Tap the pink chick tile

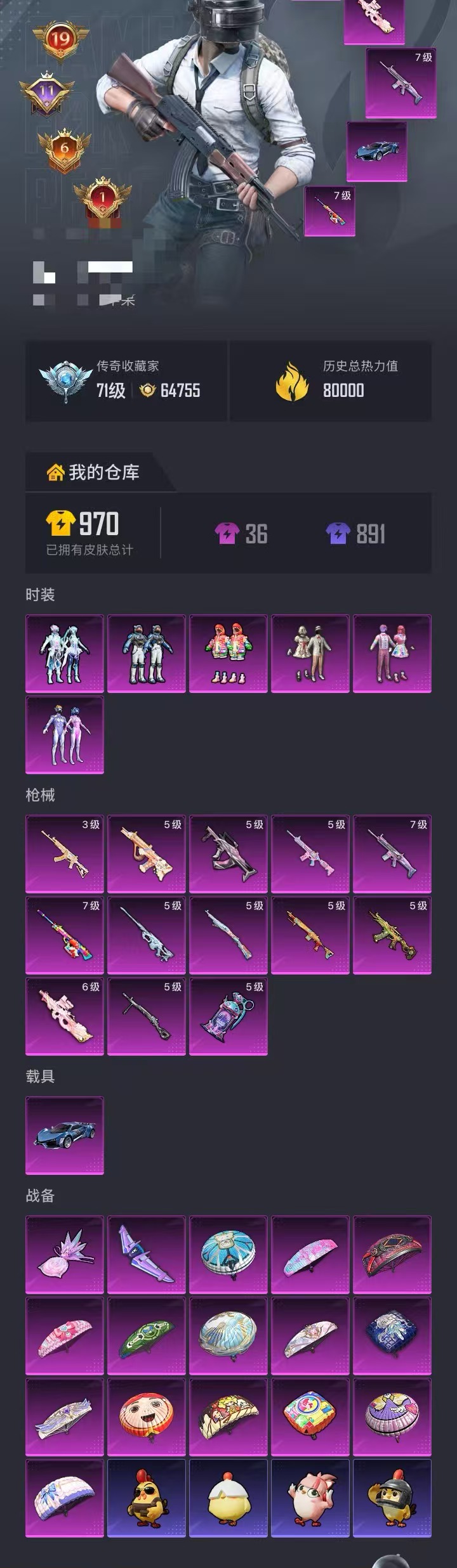tap(310, 1498)
